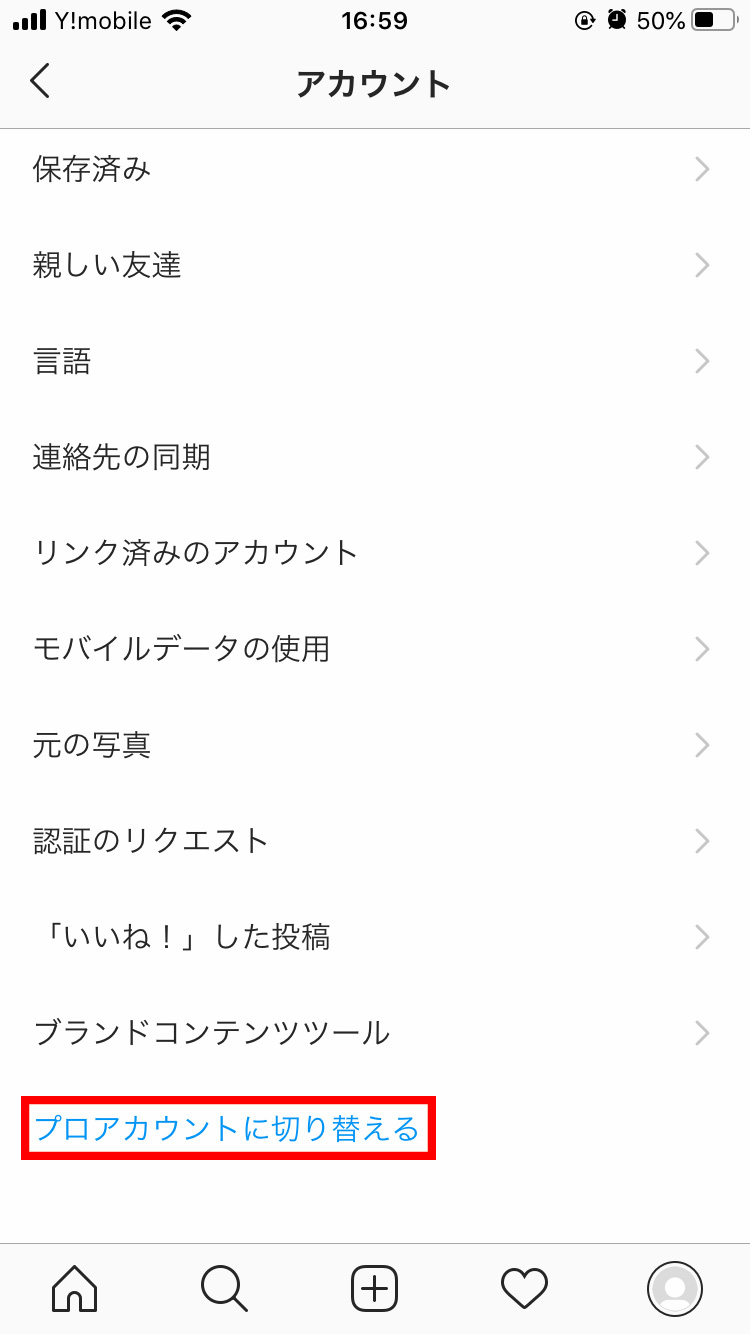Open 連絡先の同期
The height and width of the screenshot is (1334, 750).
[375, 457]
